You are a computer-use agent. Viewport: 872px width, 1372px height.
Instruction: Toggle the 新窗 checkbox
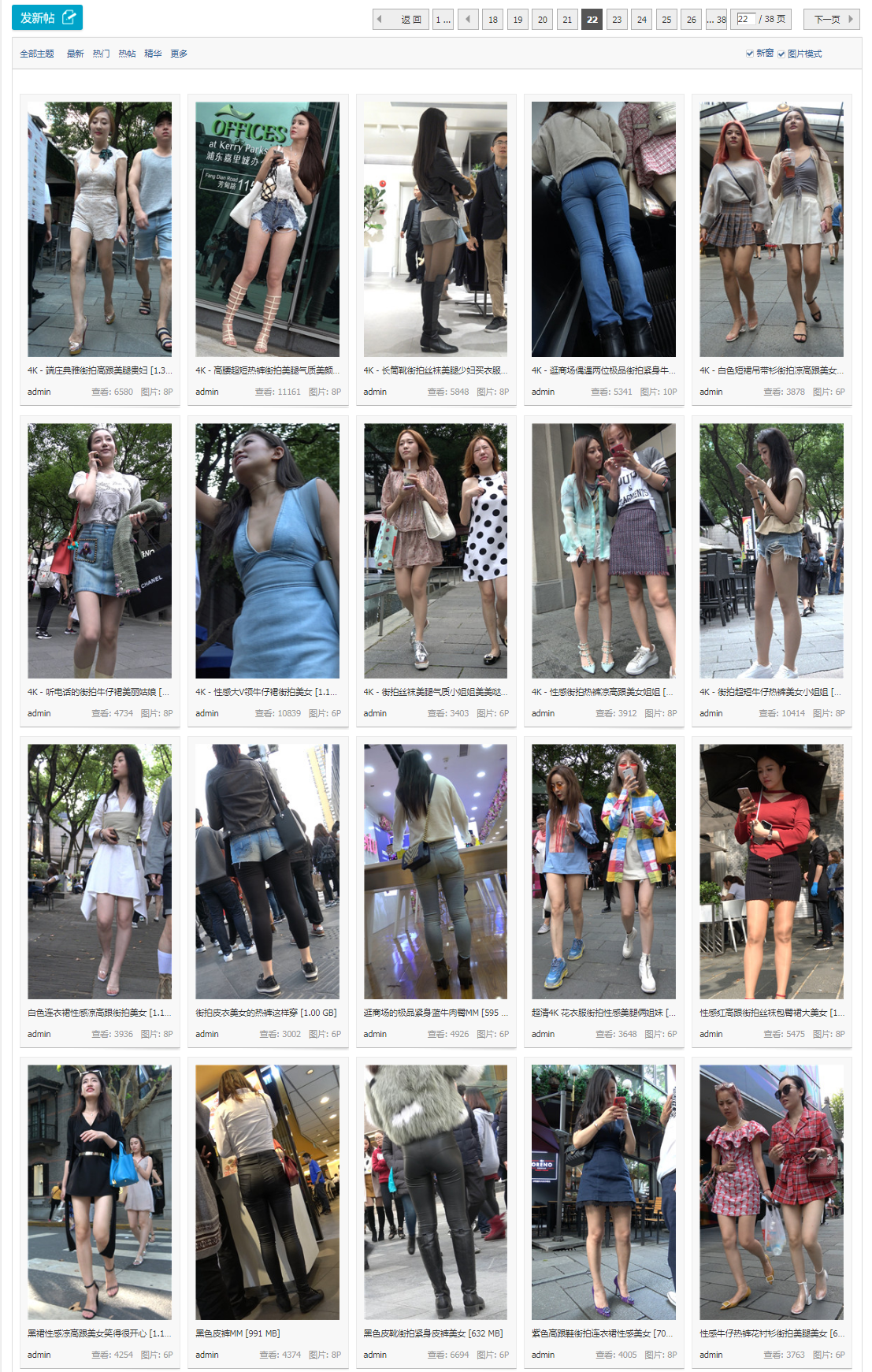click(x=750, y=54)
